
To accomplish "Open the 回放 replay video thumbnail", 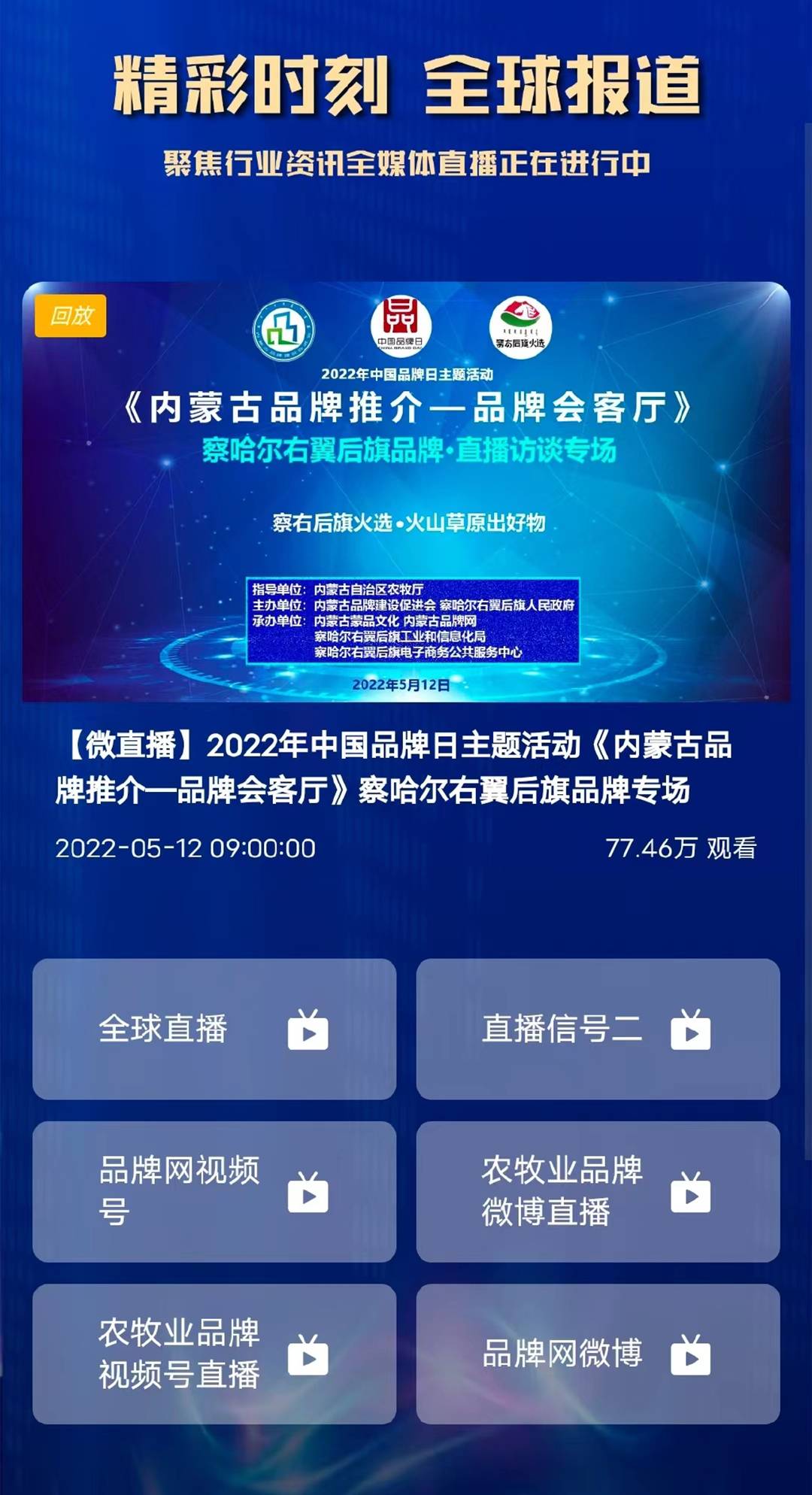I will click(406, 492).
